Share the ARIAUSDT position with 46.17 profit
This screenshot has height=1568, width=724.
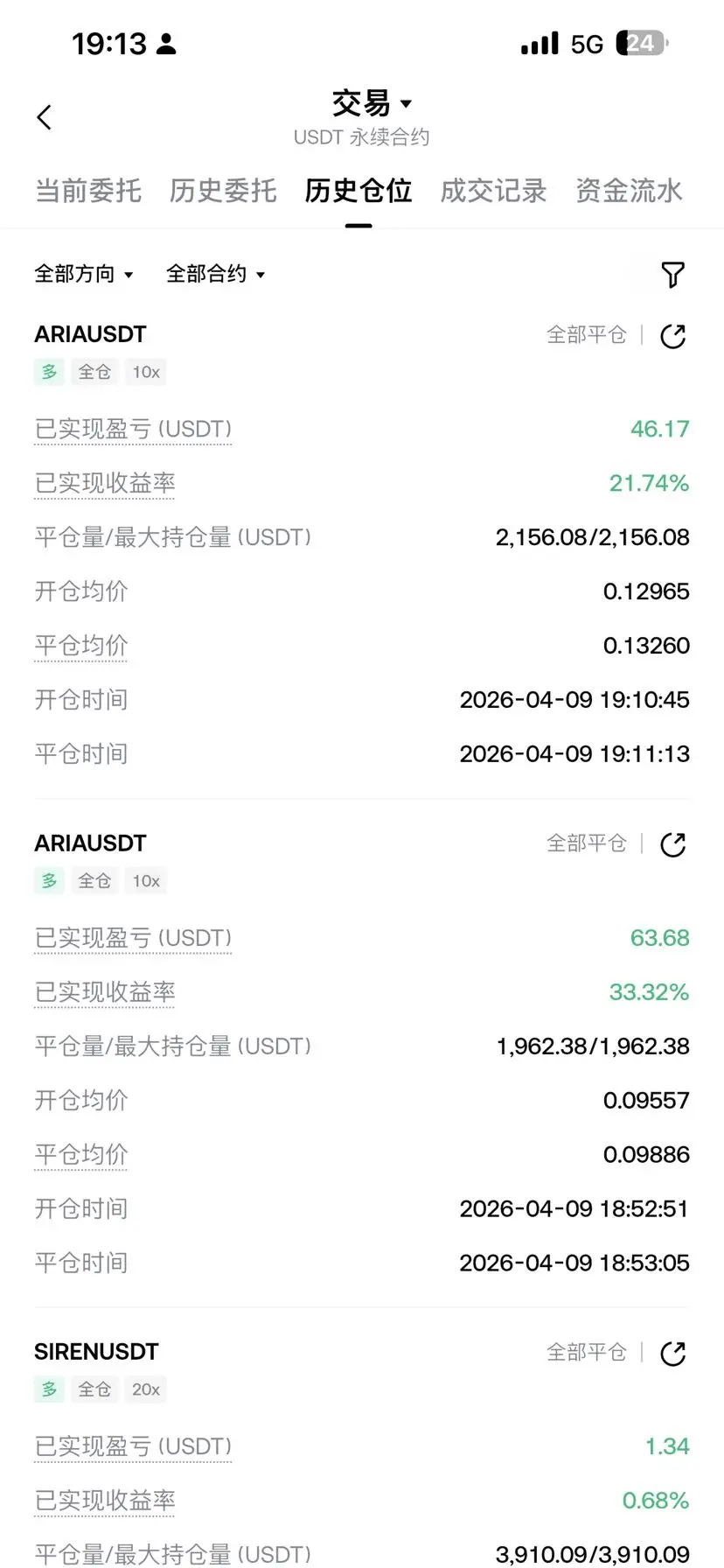coord(672,336)
